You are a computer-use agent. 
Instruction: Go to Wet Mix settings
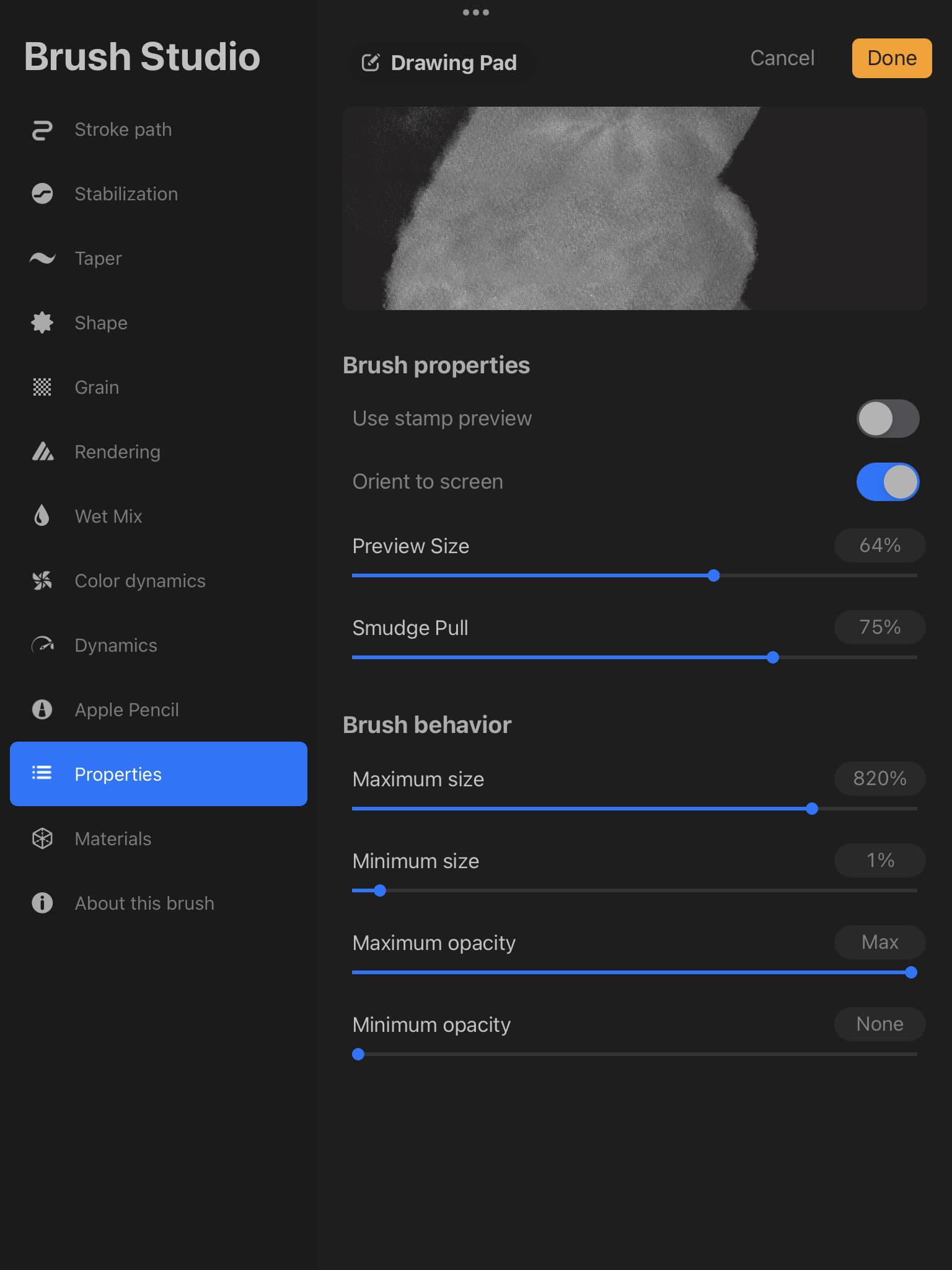[x=108, y=517]
